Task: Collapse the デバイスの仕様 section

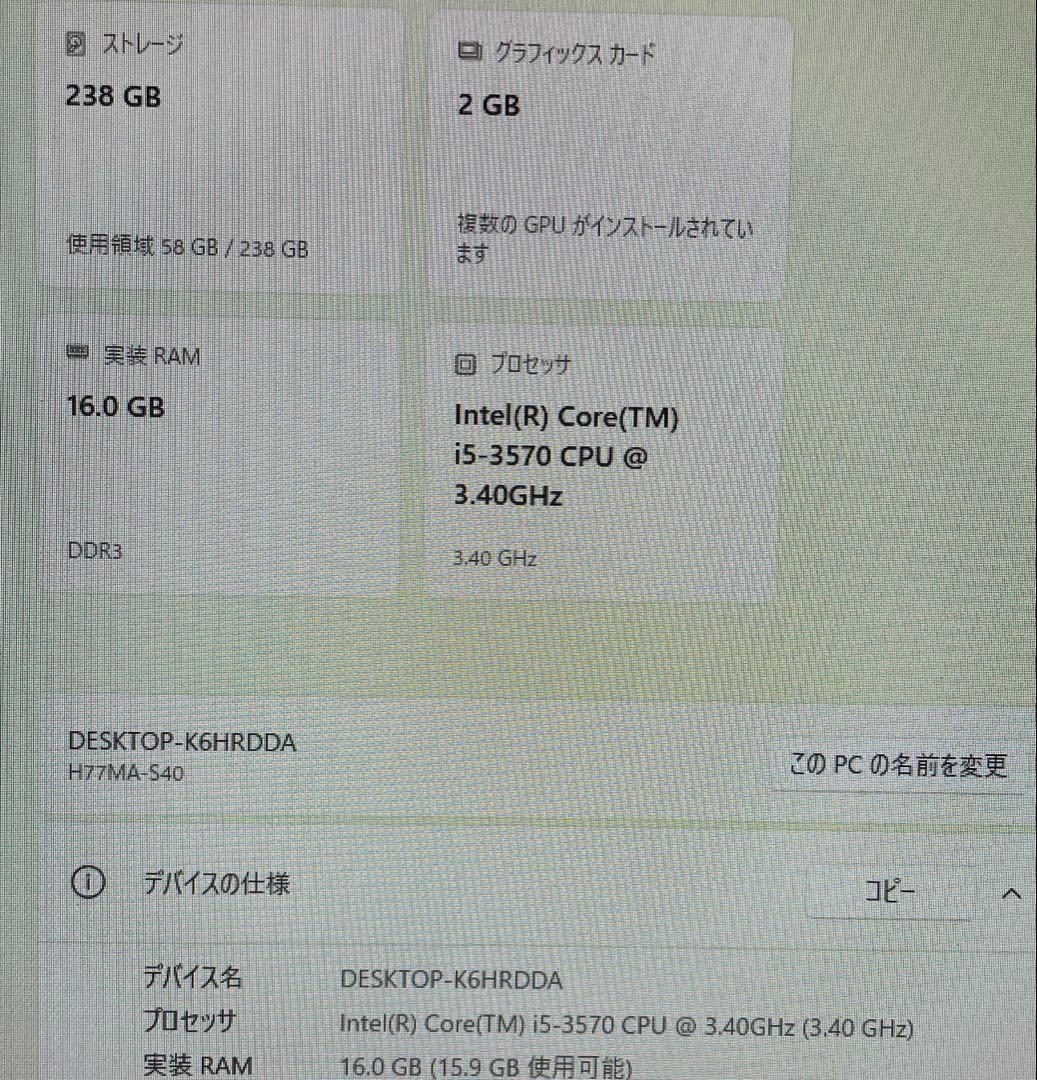Action: (x=1013, y=891)
